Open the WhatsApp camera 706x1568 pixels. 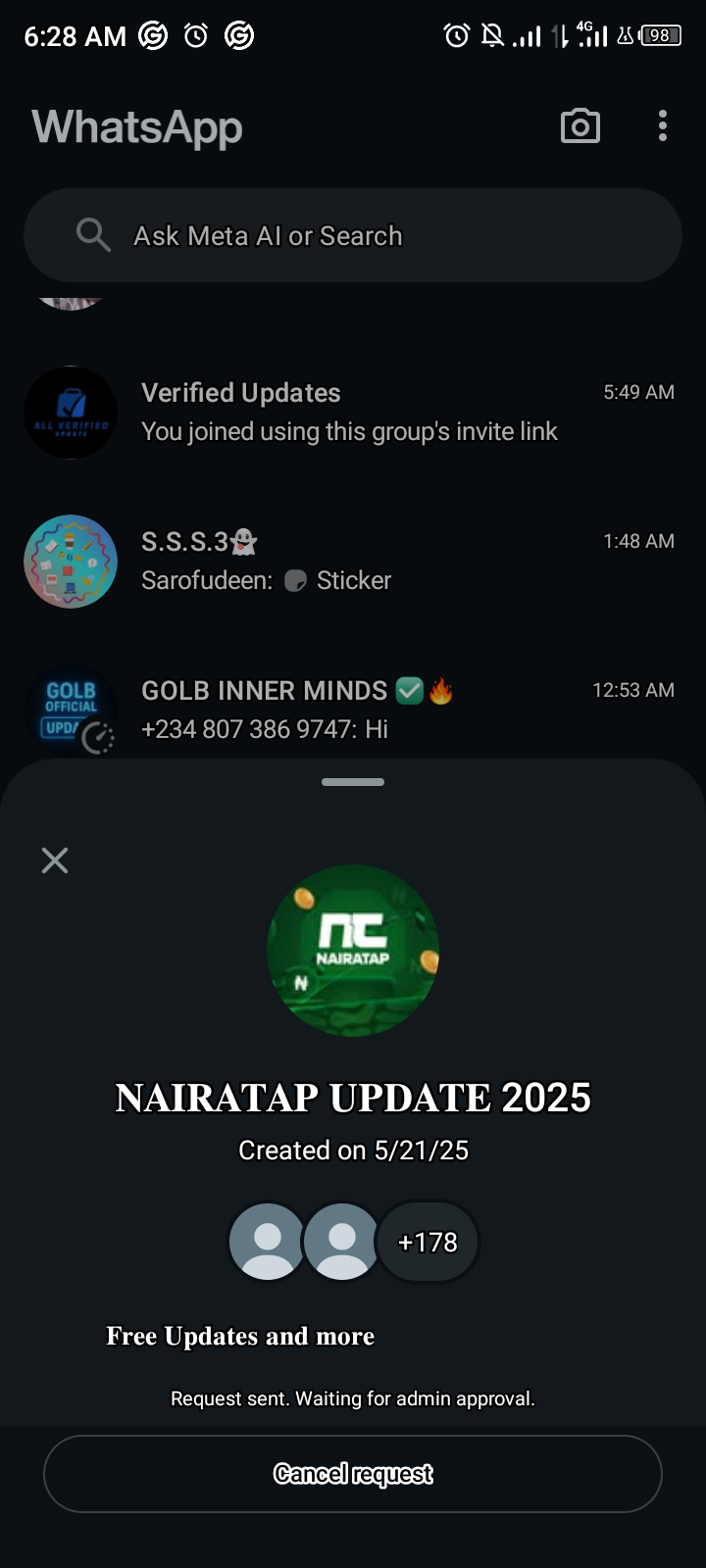pyautogui.click(x=580, y=126)
